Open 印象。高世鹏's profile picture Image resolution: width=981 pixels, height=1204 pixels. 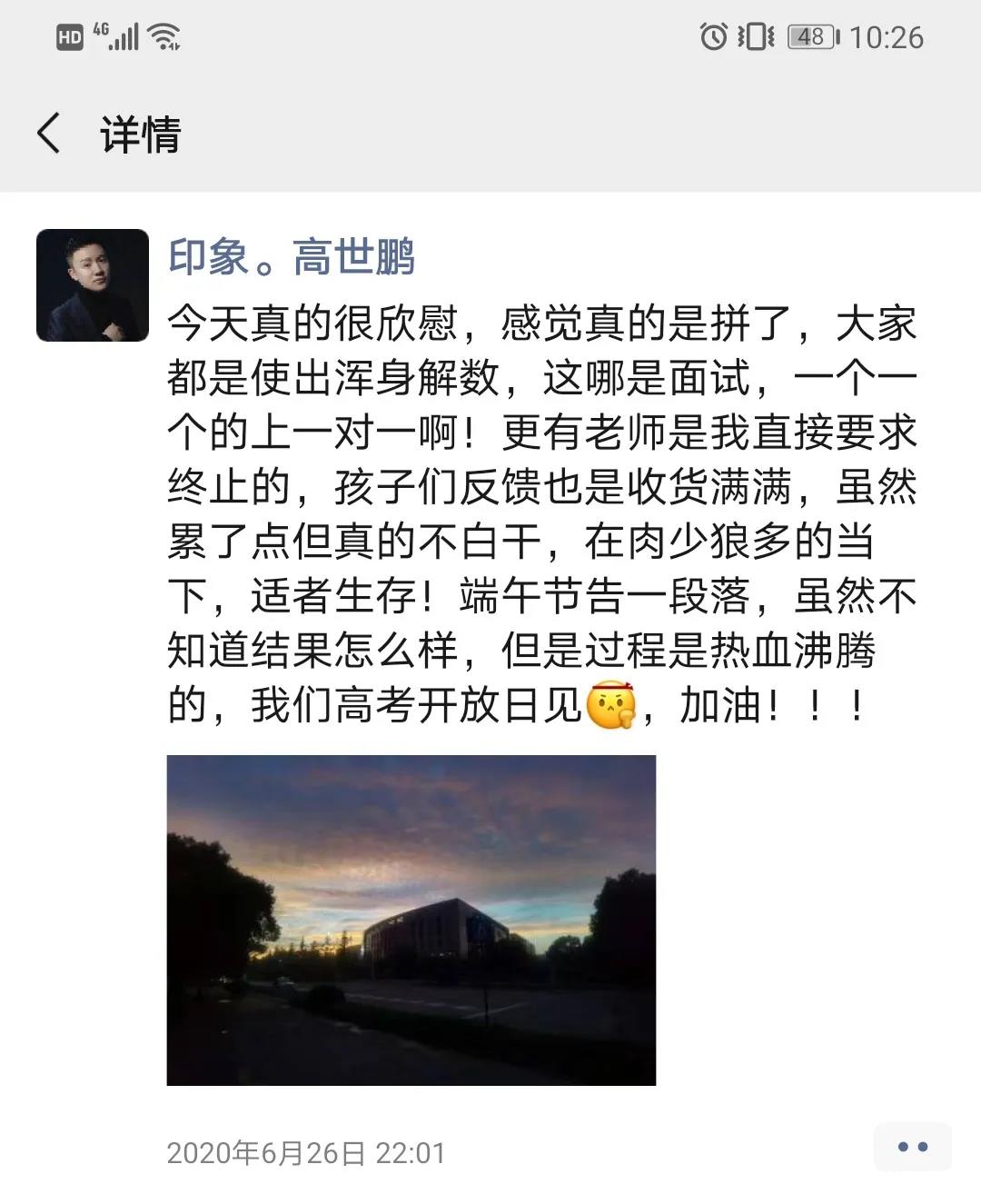coord(93,285)
